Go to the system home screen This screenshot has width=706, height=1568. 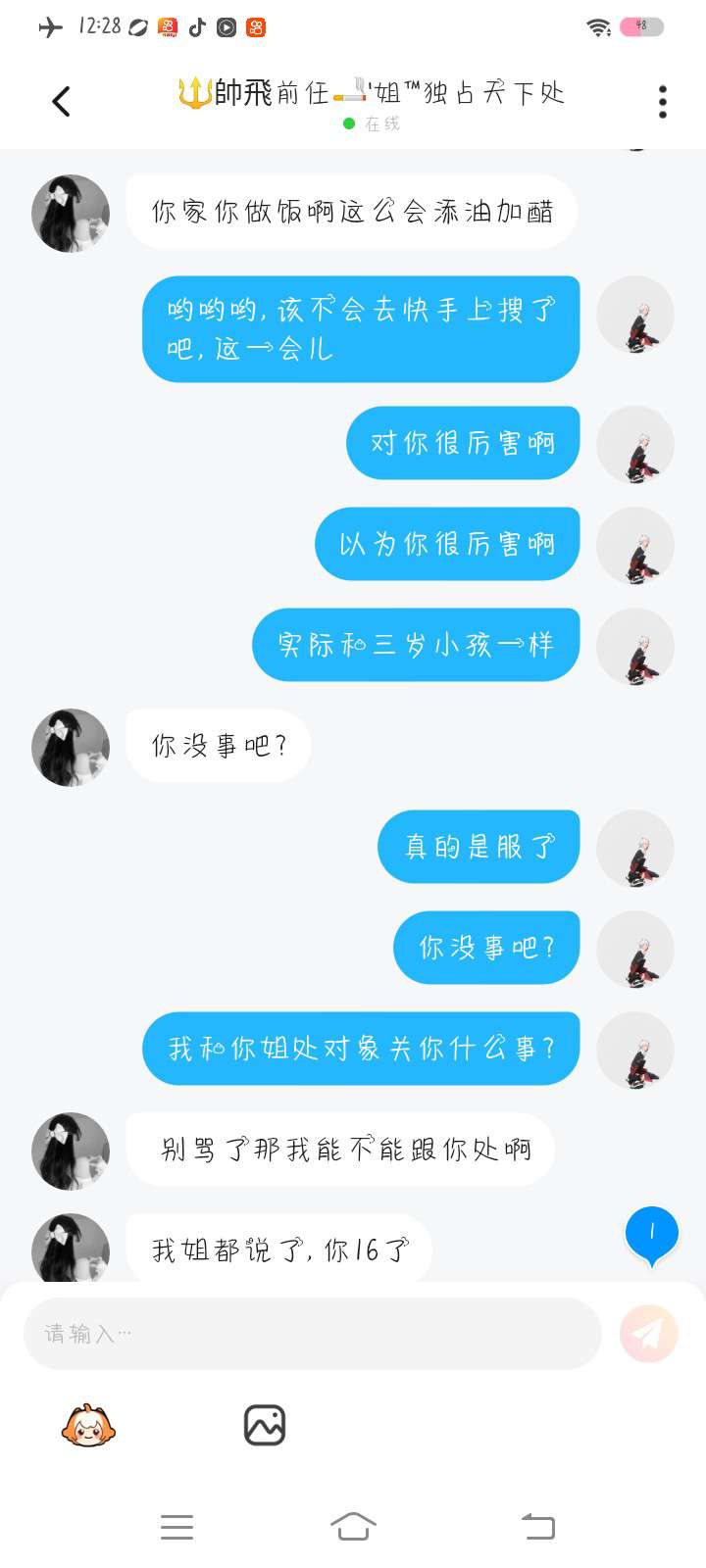(353, 1526)
